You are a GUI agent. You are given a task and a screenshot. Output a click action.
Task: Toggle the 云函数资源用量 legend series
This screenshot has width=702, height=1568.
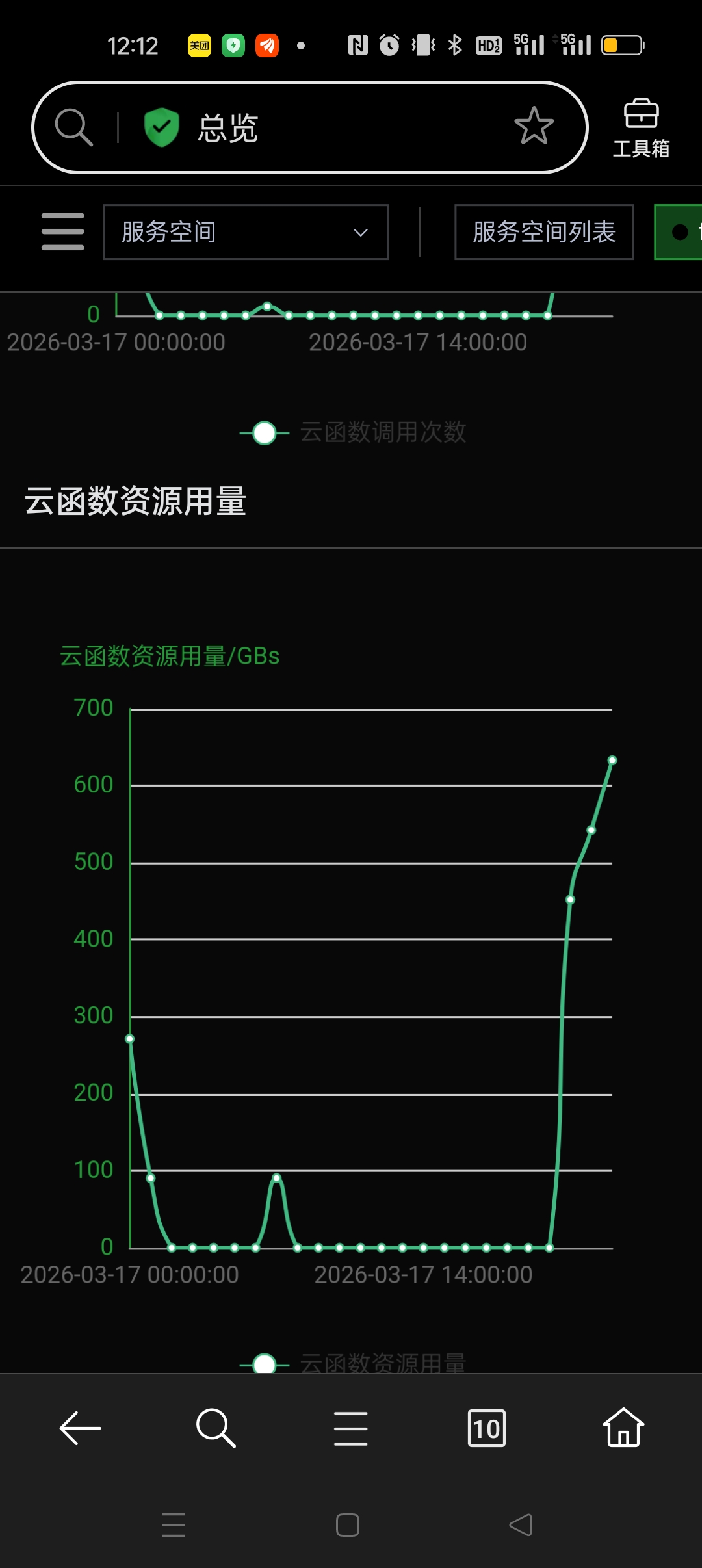pos(354,1363)
